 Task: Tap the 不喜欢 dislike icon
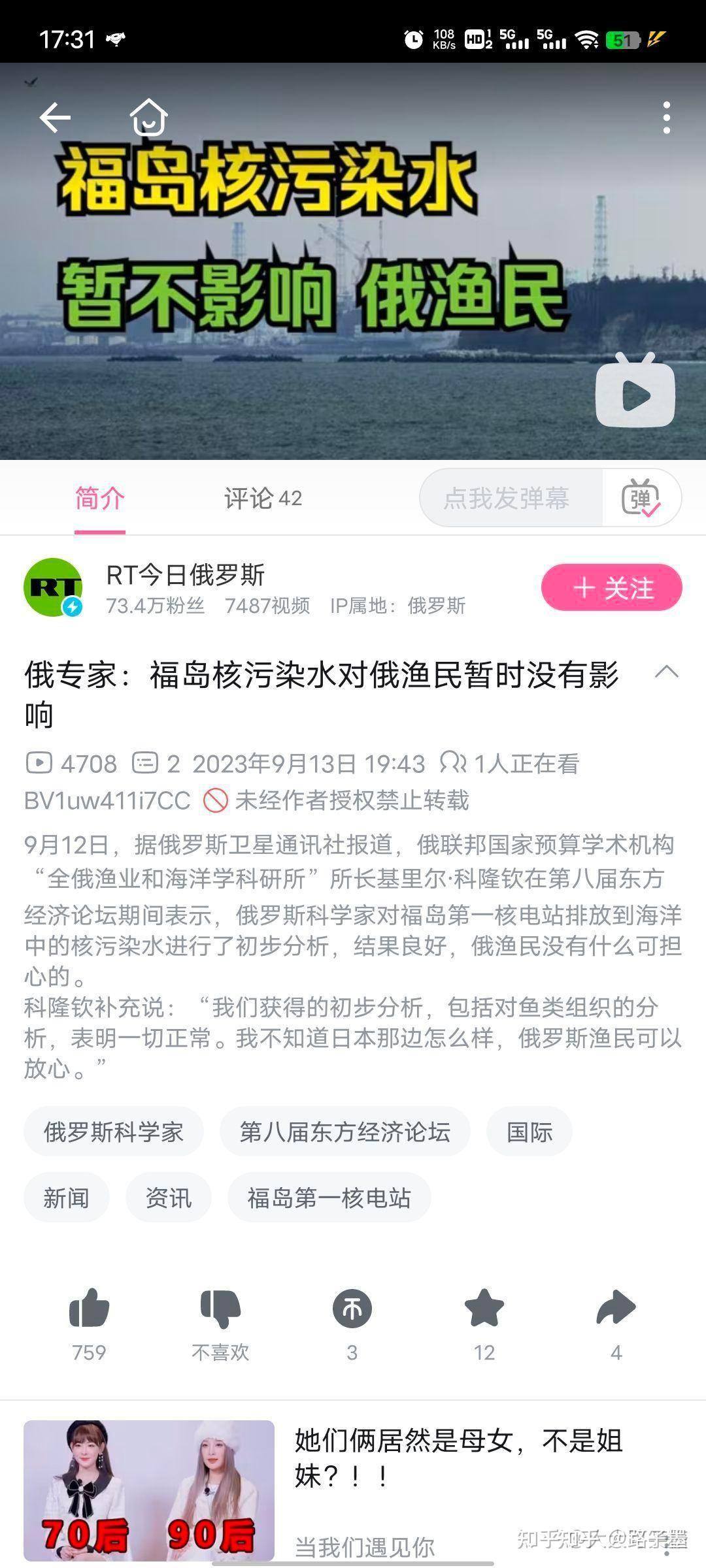pyautogui.click(x=220, y=1309)
